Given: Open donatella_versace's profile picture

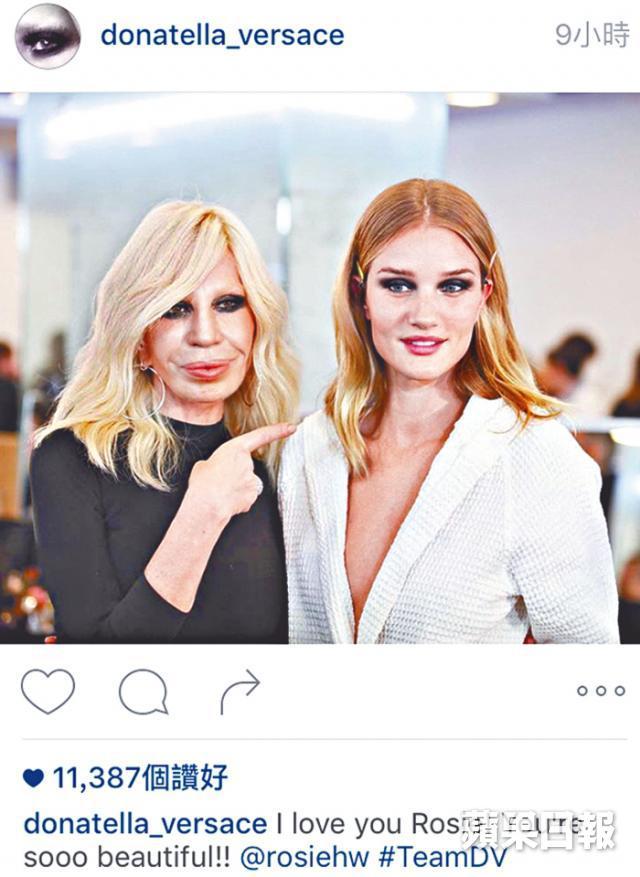Looking at the screenshot, I should click(x=47, y=36).
